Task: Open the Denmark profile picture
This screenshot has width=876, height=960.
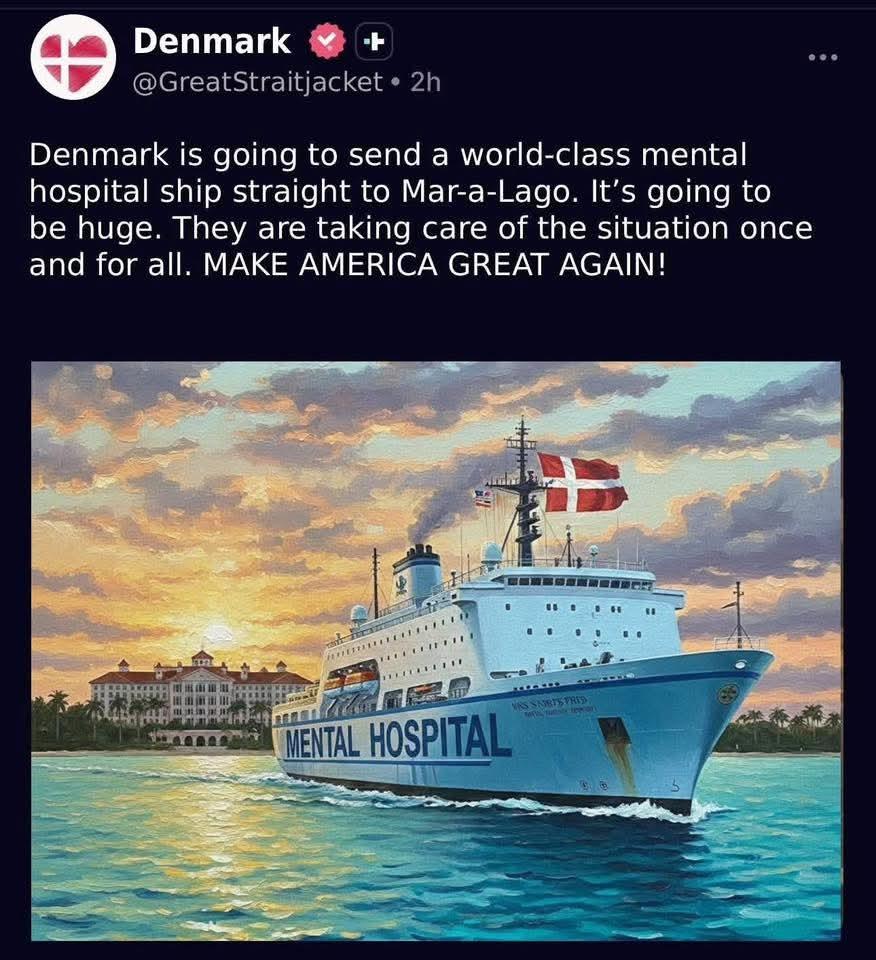Action: tap(73, 57)
